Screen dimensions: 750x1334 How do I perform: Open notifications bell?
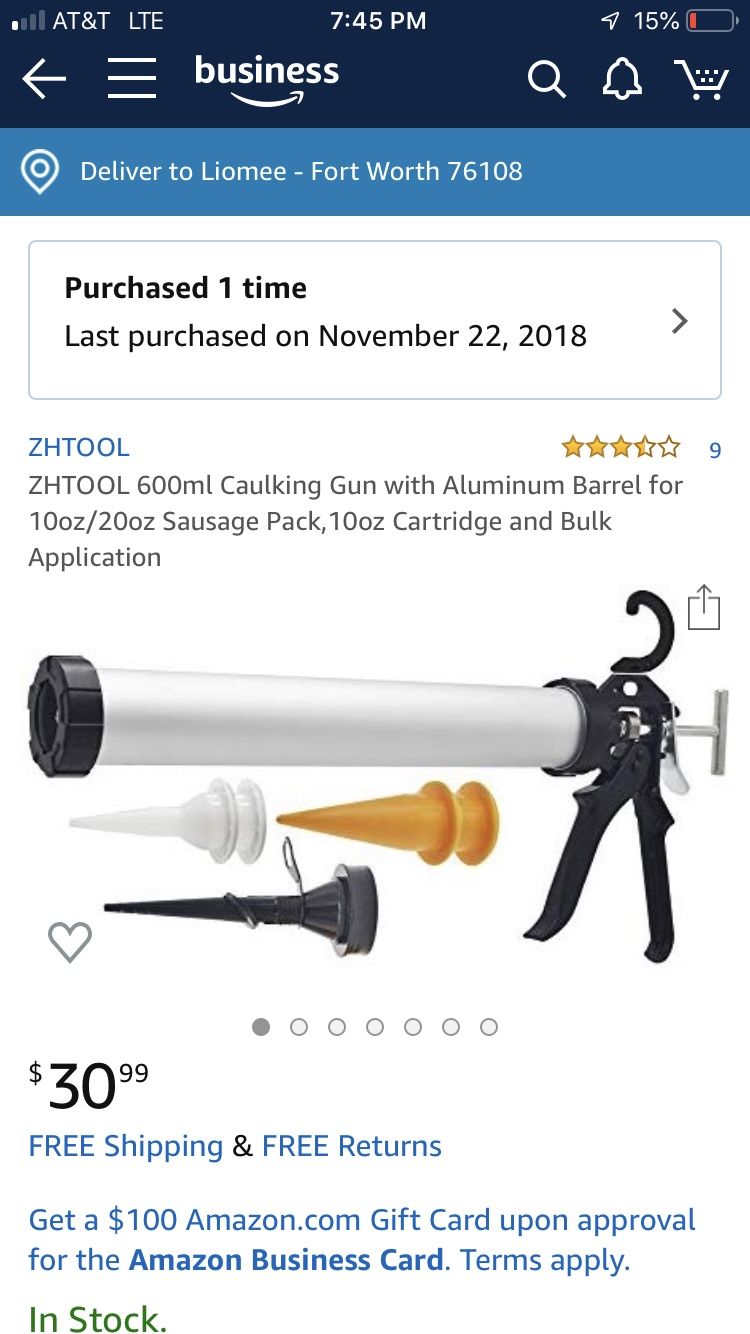[x=622, y=79]
